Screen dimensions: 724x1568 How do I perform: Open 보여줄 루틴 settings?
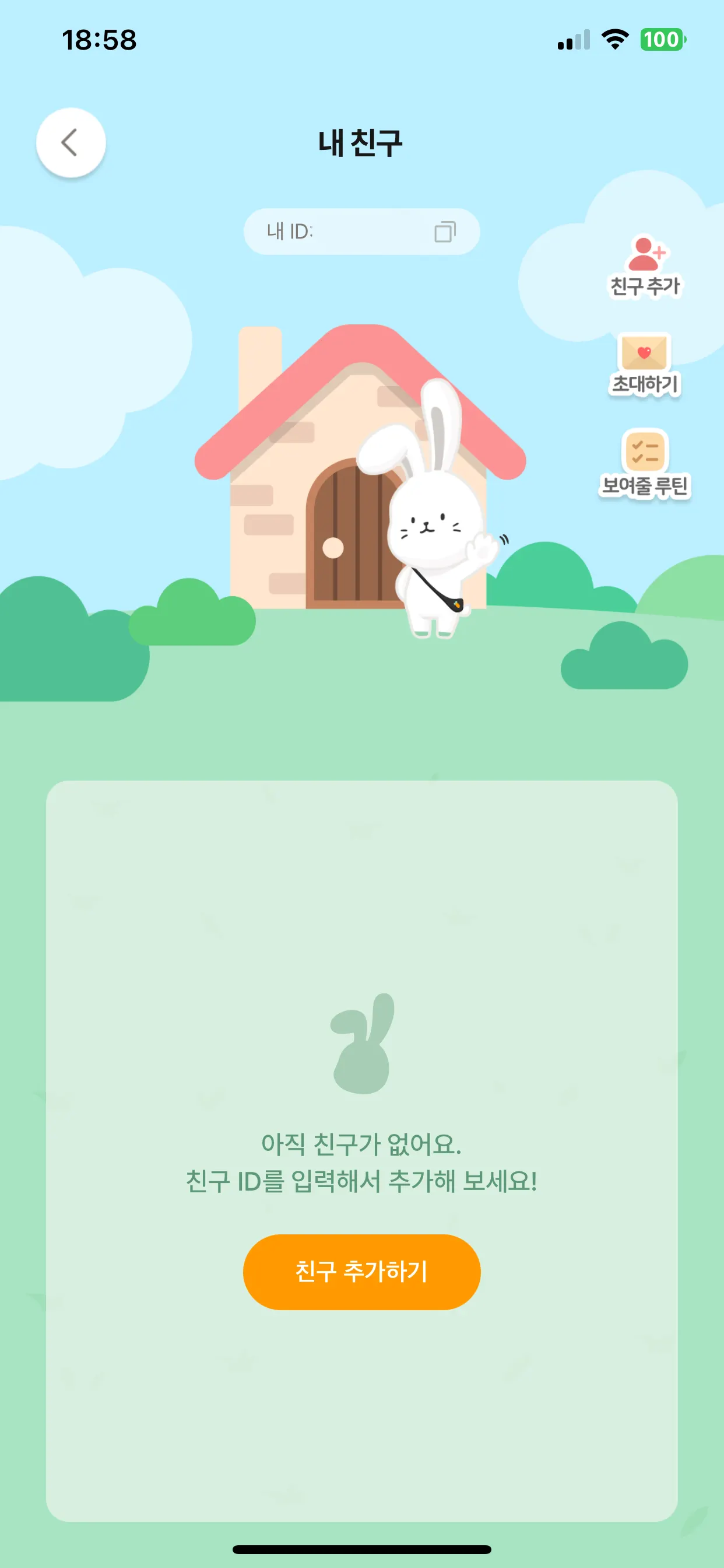pos(644,463)
